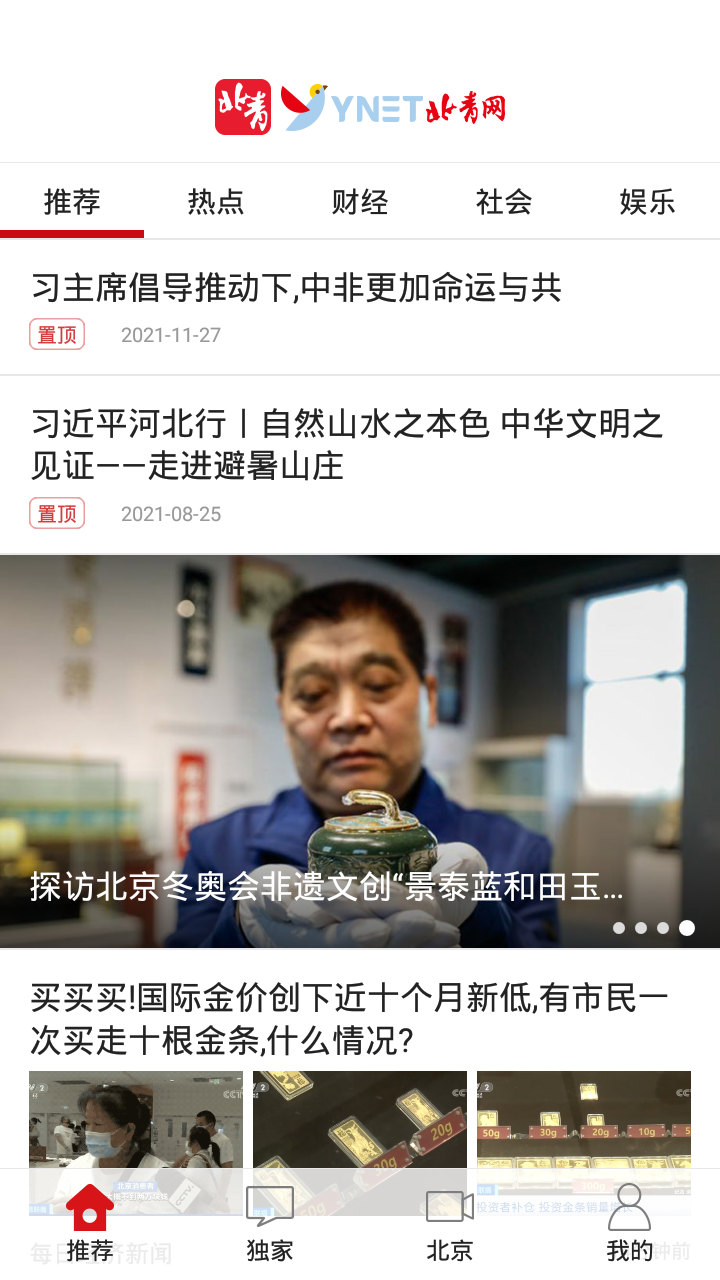Image resolution: width=720 pixels, height=1280 pixels.
Task: Switch to the 热点 top tab
Action: point(216,202)
